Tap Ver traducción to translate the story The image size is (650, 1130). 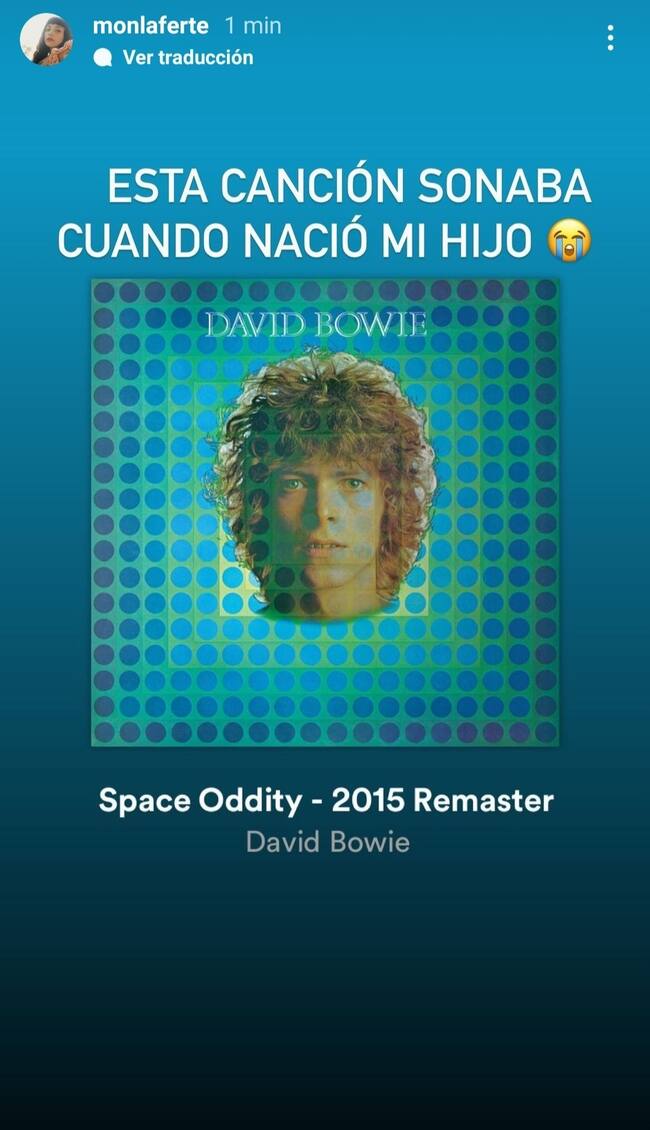pos(187,58)
